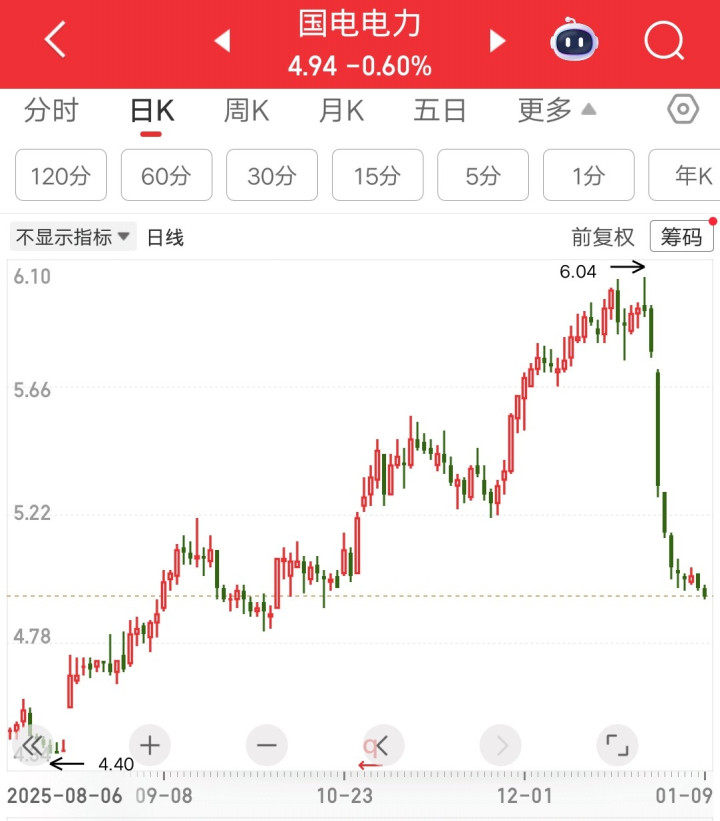Show the 月K chart

(x=341, y=110)
